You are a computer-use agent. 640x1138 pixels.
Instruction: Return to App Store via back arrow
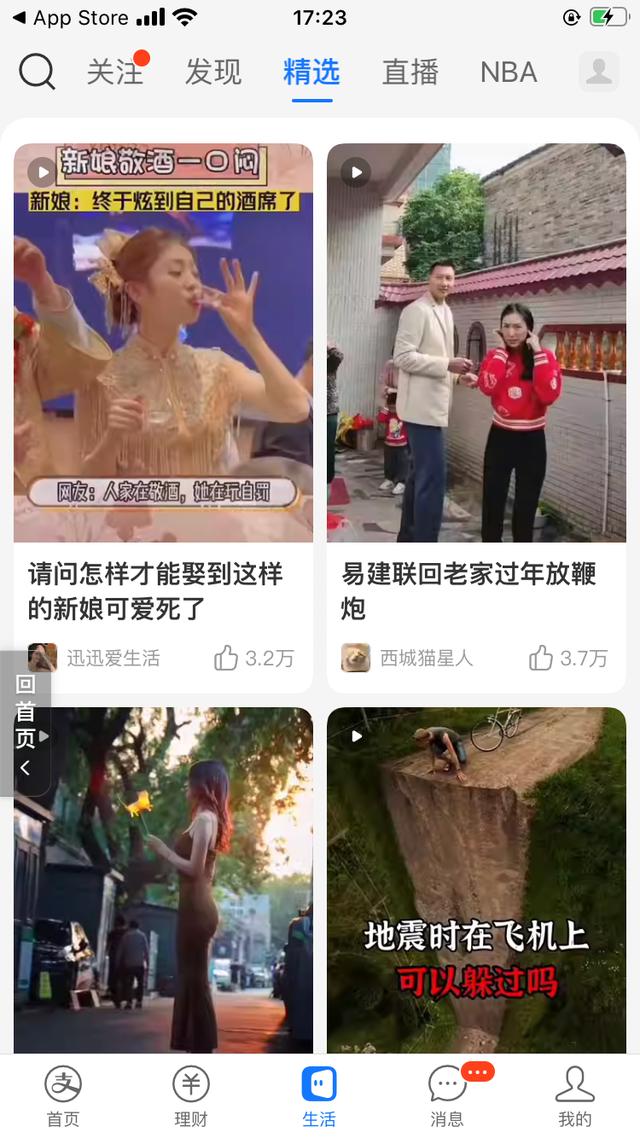tap(70, 18)
